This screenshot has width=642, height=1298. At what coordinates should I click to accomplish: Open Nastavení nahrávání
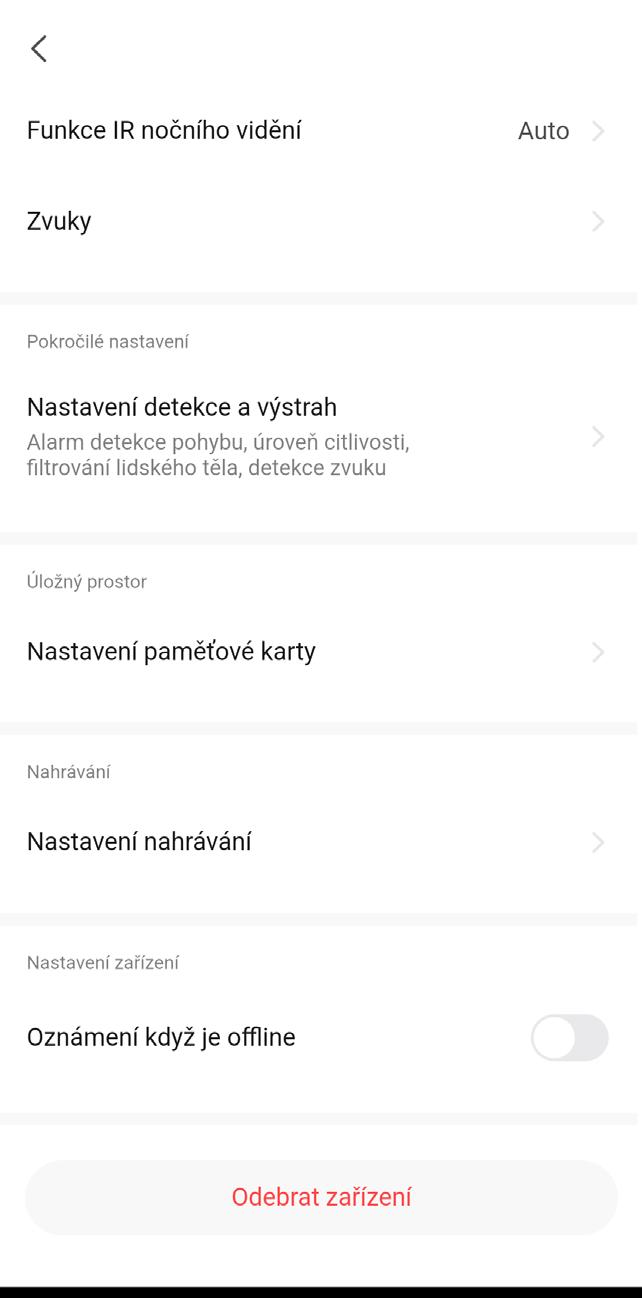[320, 842]
